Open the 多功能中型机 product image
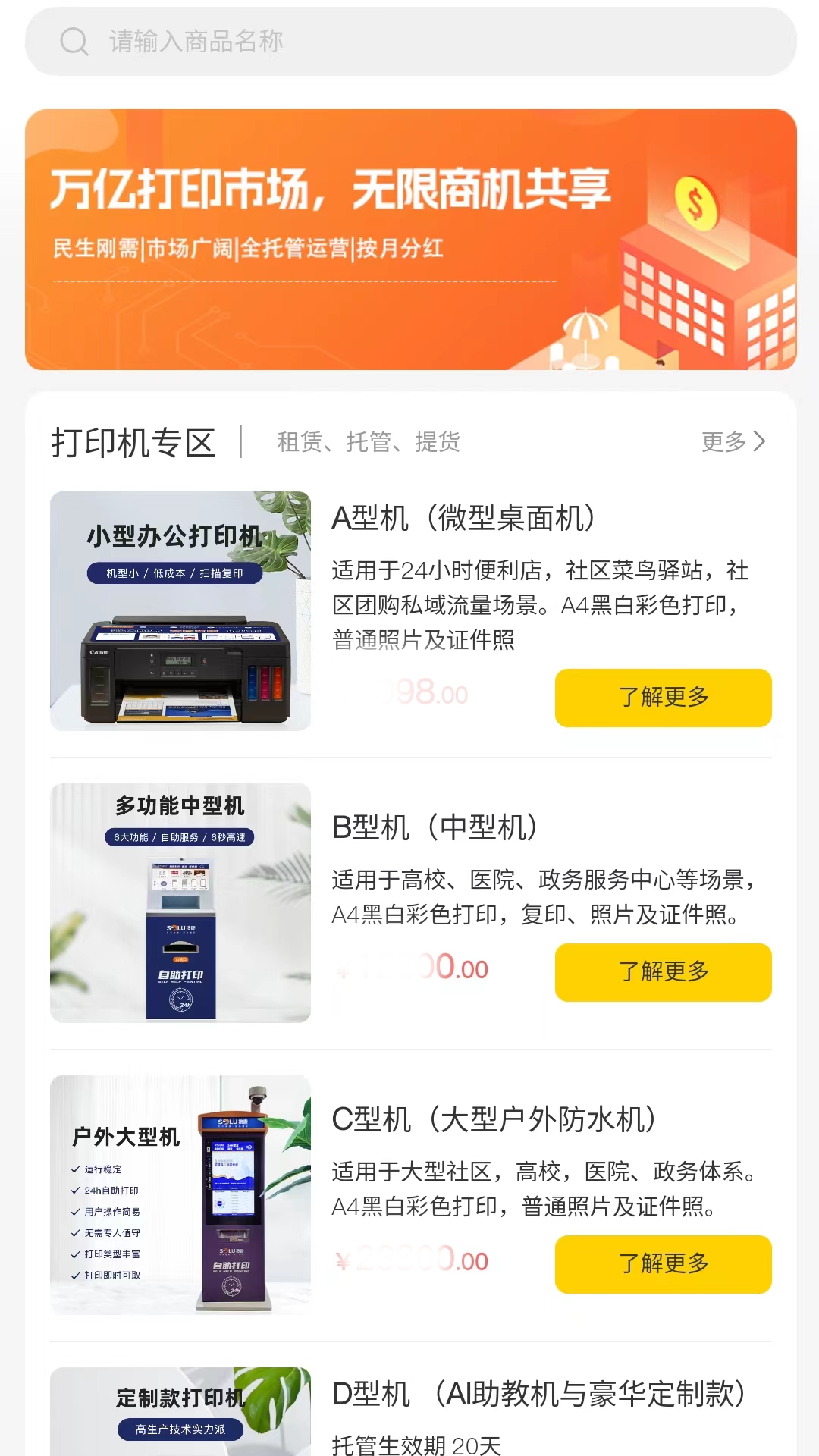Image resolution: width=819 pixels, height=1456 pixels. pyautogui.click(x=180, y=903)
